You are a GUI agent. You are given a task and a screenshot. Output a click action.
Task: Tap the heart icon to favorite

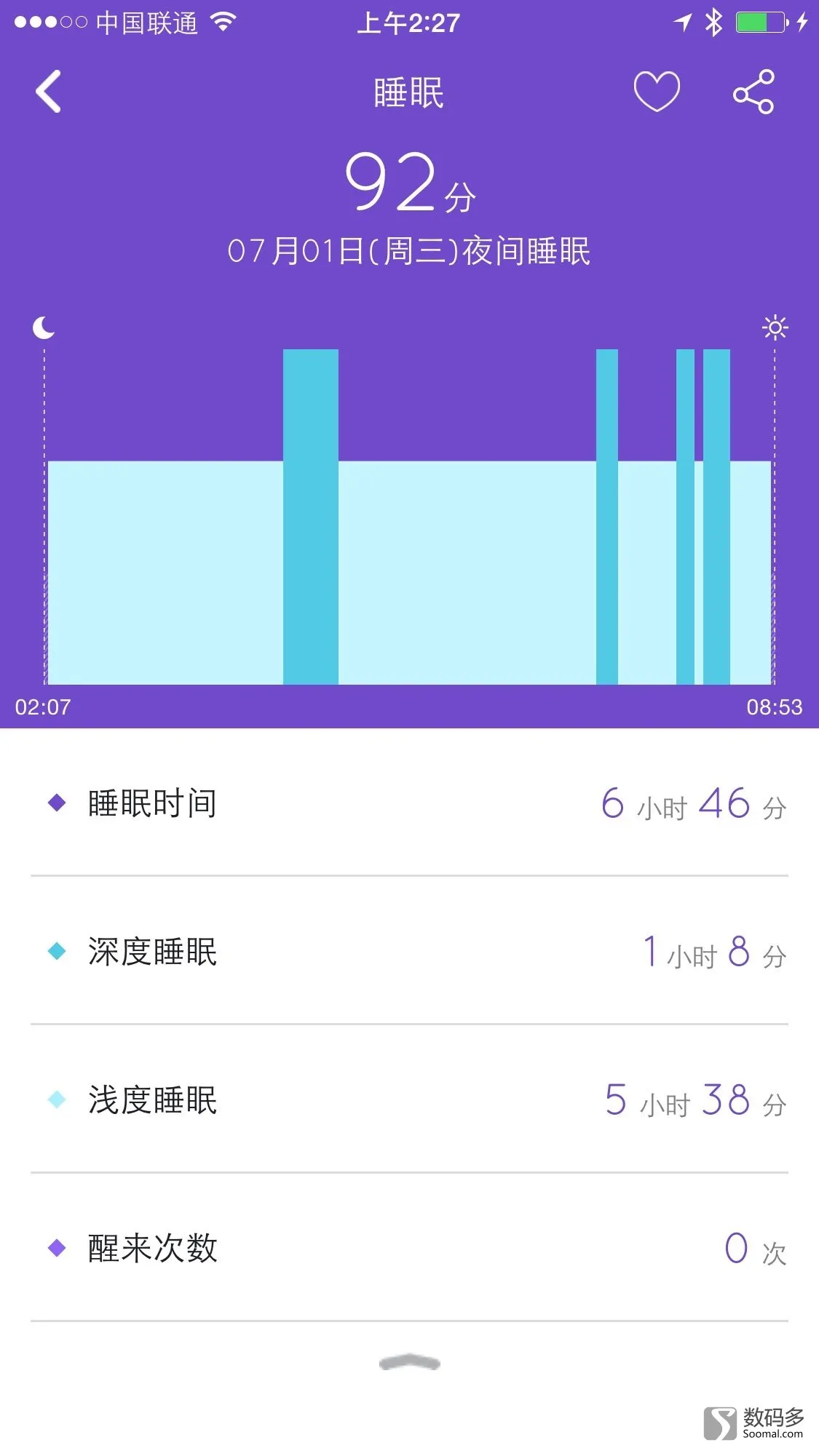(x=657, y=92)
